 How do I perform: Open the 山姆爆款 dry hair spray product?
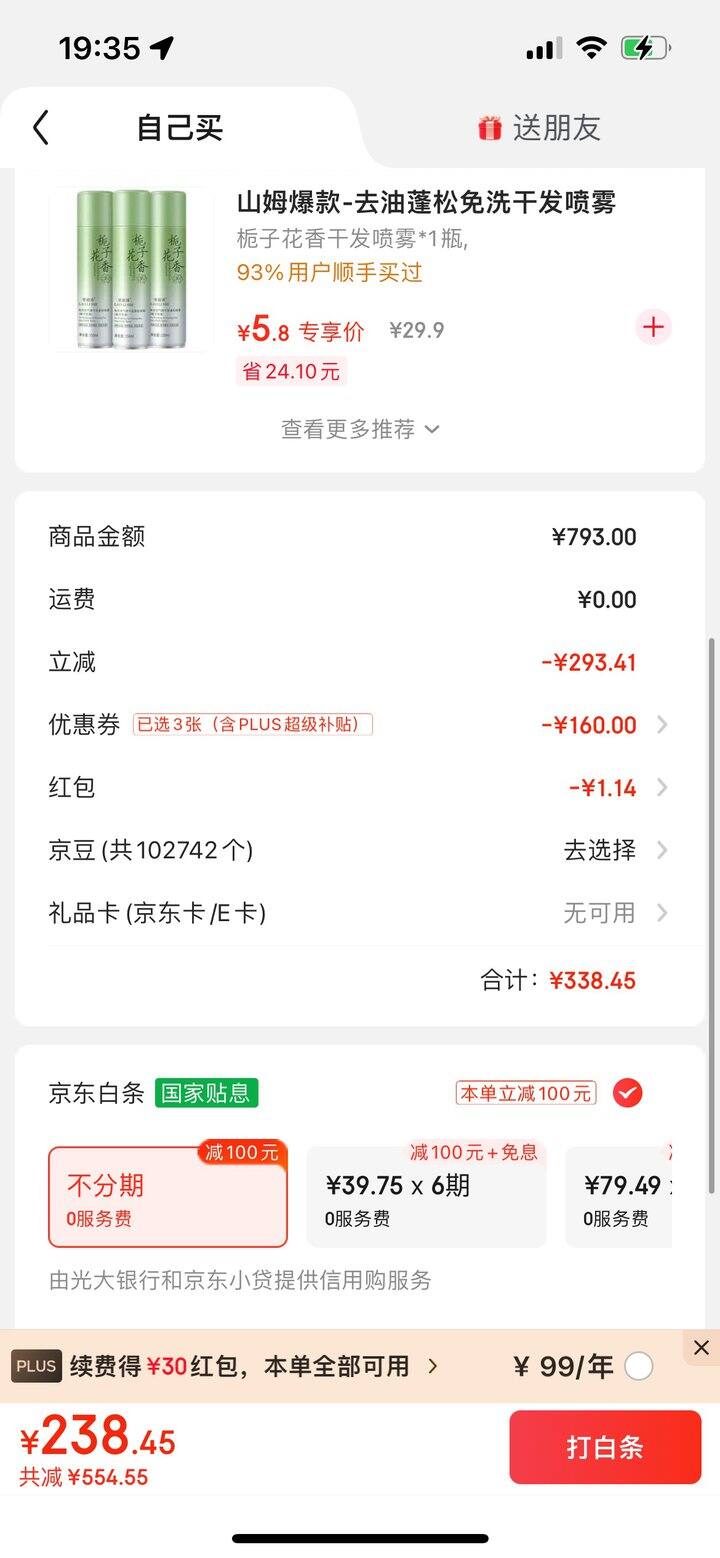(x=426, y=203)
